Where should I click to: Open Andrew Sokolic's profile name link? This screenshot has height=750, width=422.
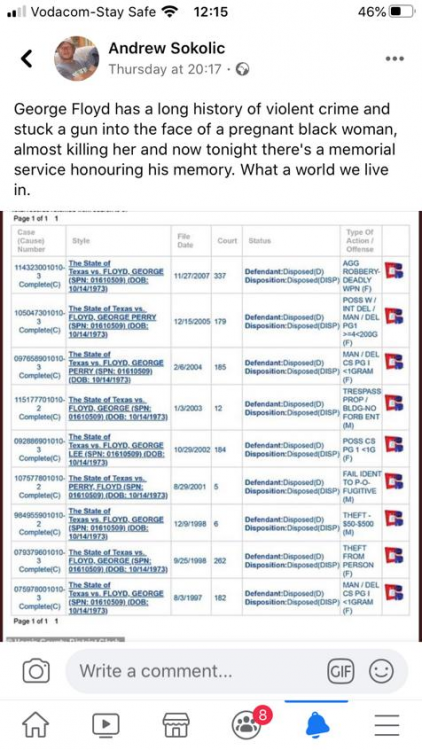click(x=167, y=48)
